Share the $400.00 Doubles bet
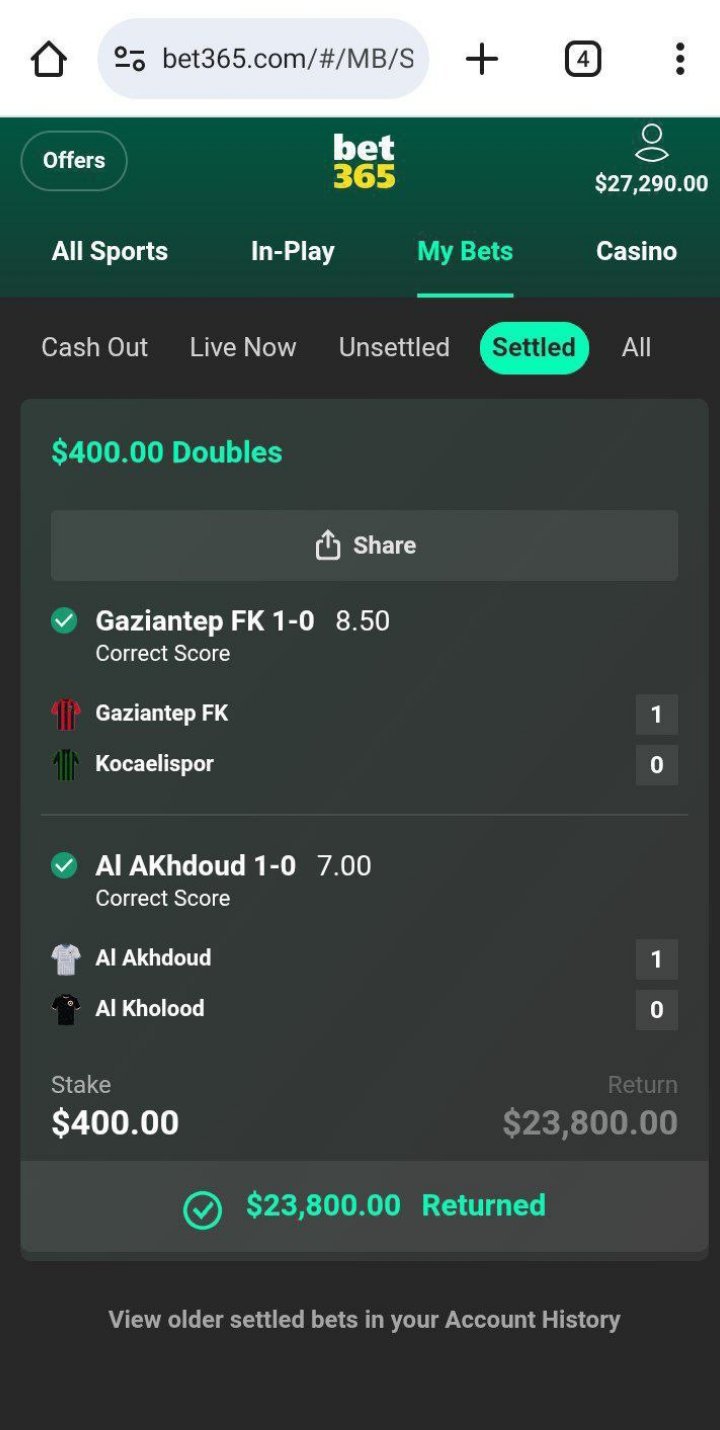The height and width of the screenshot is (1430, 720). click(x=364, y=545)
